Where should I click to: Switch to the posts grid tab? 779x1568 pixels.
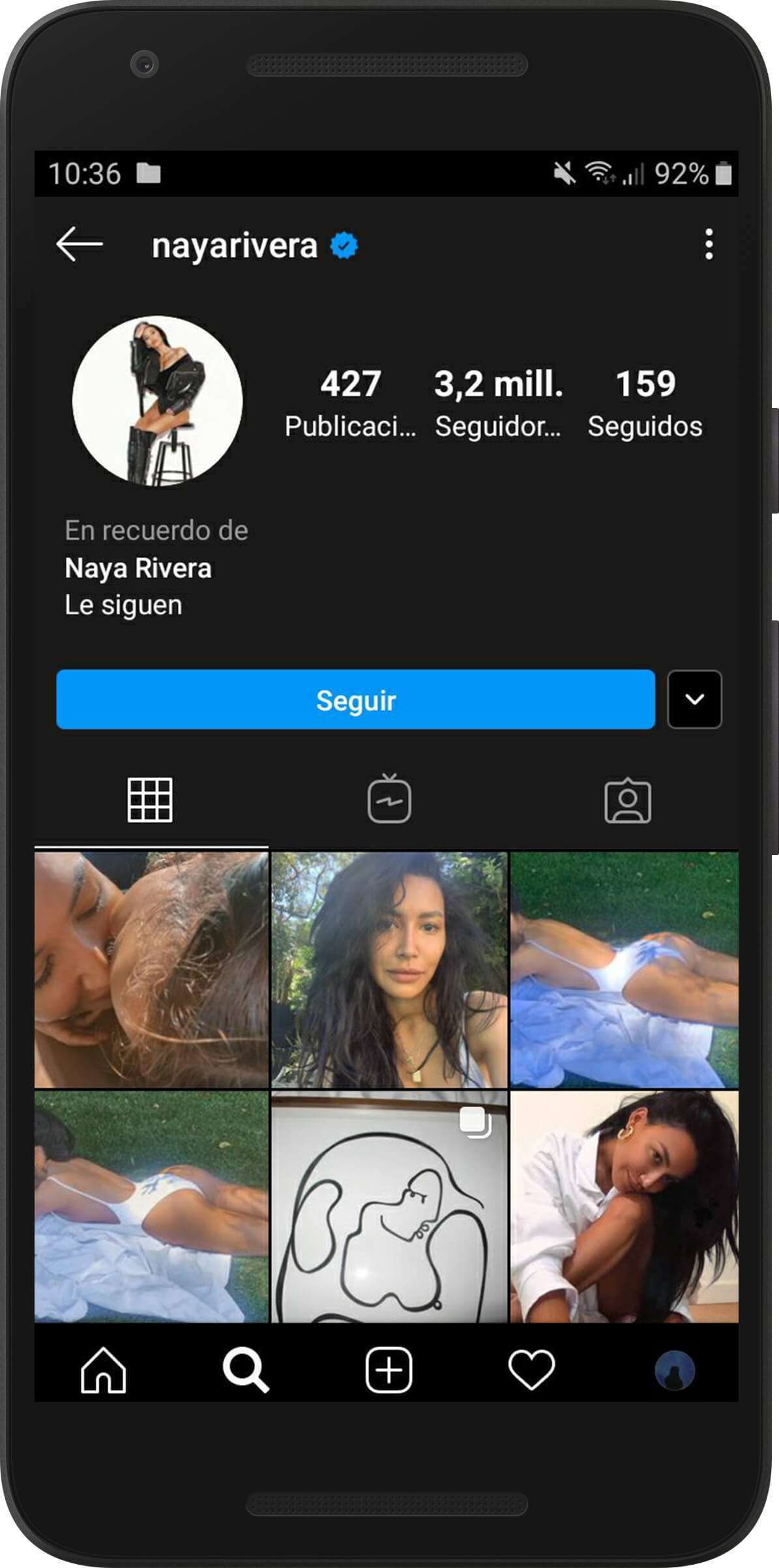[151, 800]
